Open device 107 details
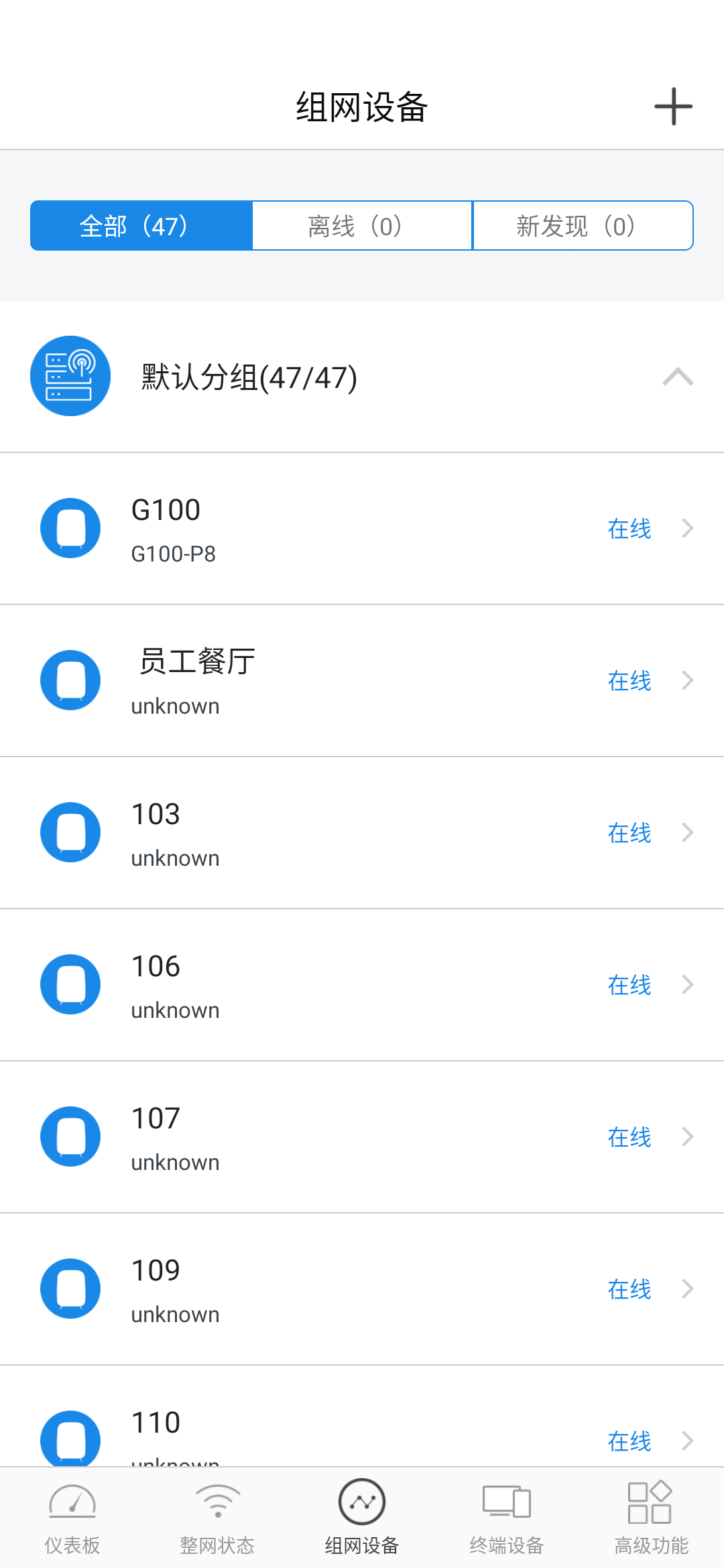 pyautogui.click(x=362, y=1137)
